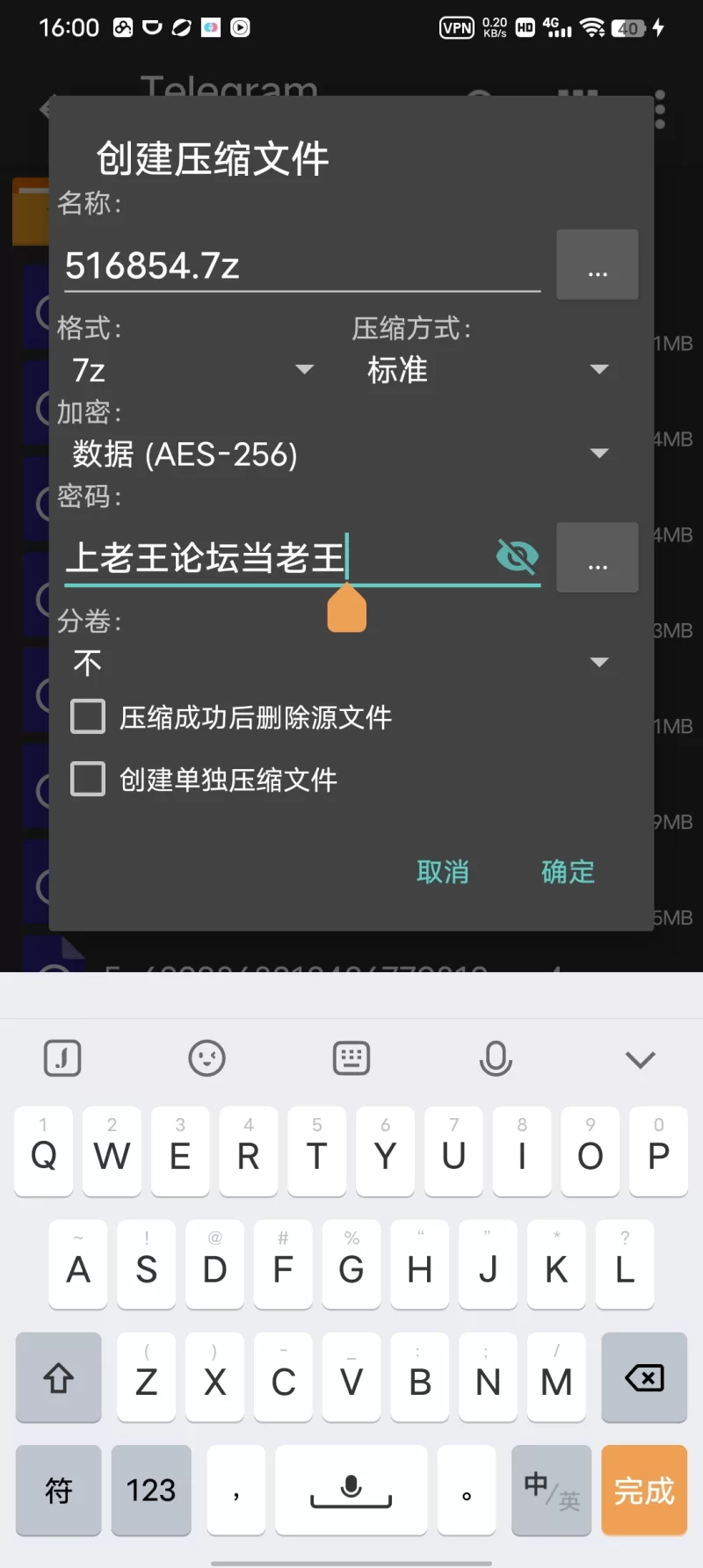This screenshot has height=1568, width=703.
Task: Expand the 分卷 dropdown showing 不
Action: point(338,663)
